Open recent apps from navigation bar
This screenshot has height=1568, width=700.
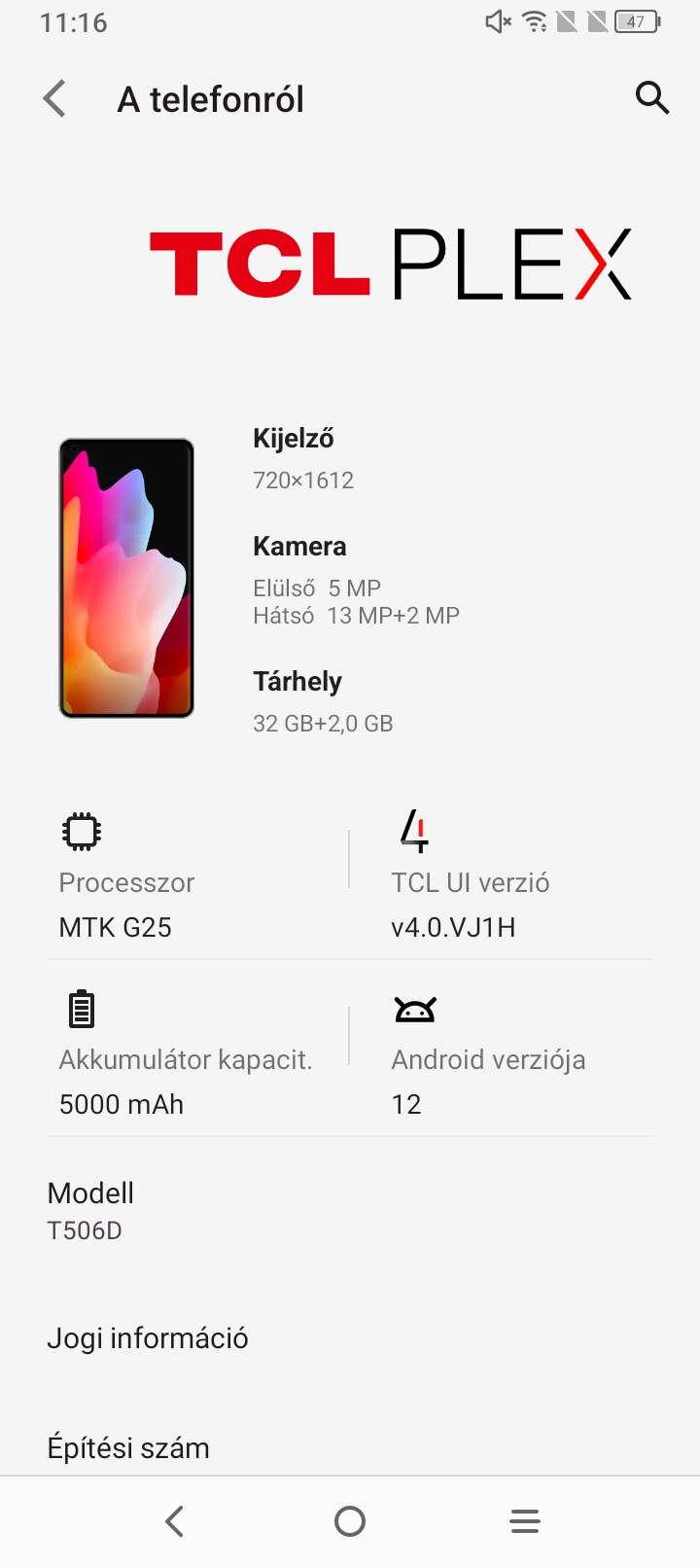[x=525, y=1521]
